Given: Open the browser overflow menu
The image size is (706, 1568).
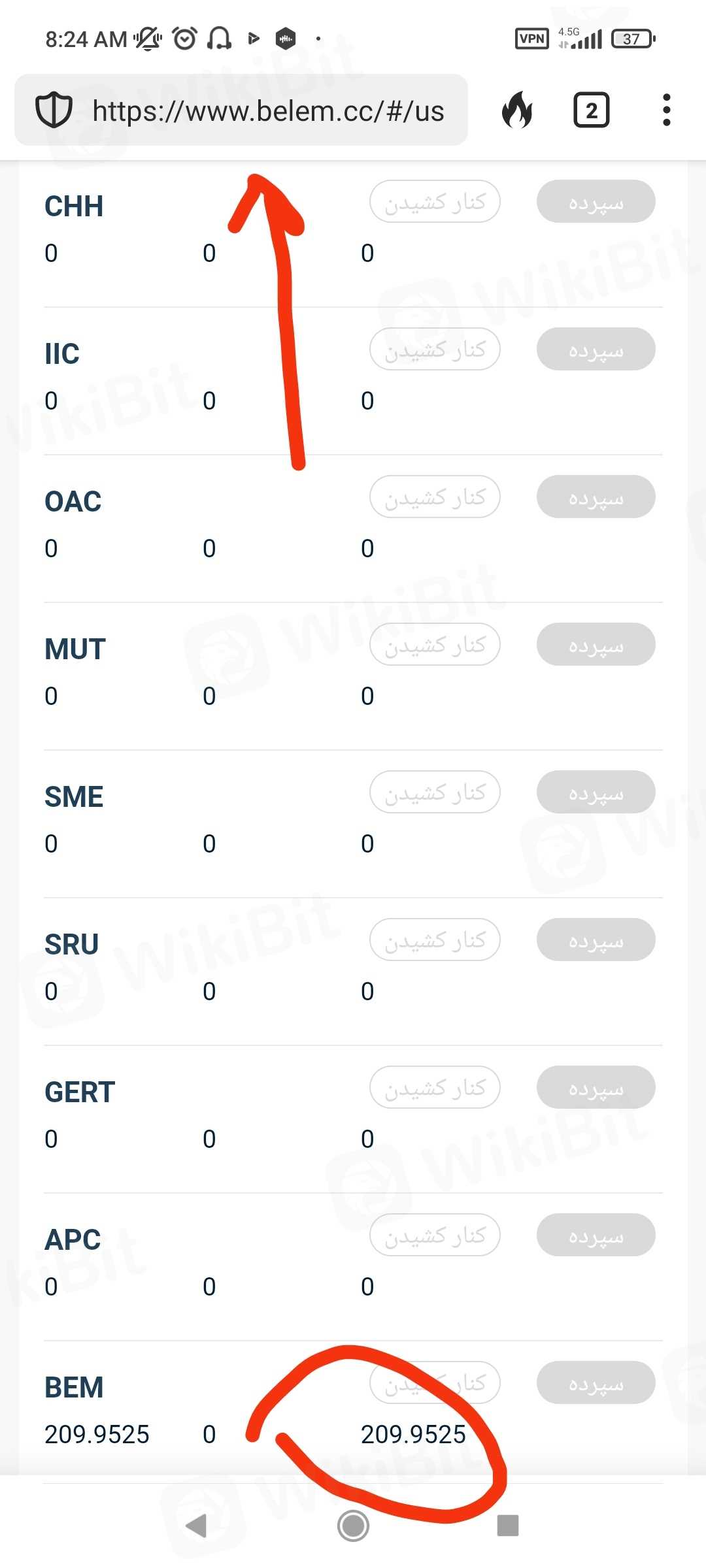Looking at the screenshot, I should click(x=666, y=110).
